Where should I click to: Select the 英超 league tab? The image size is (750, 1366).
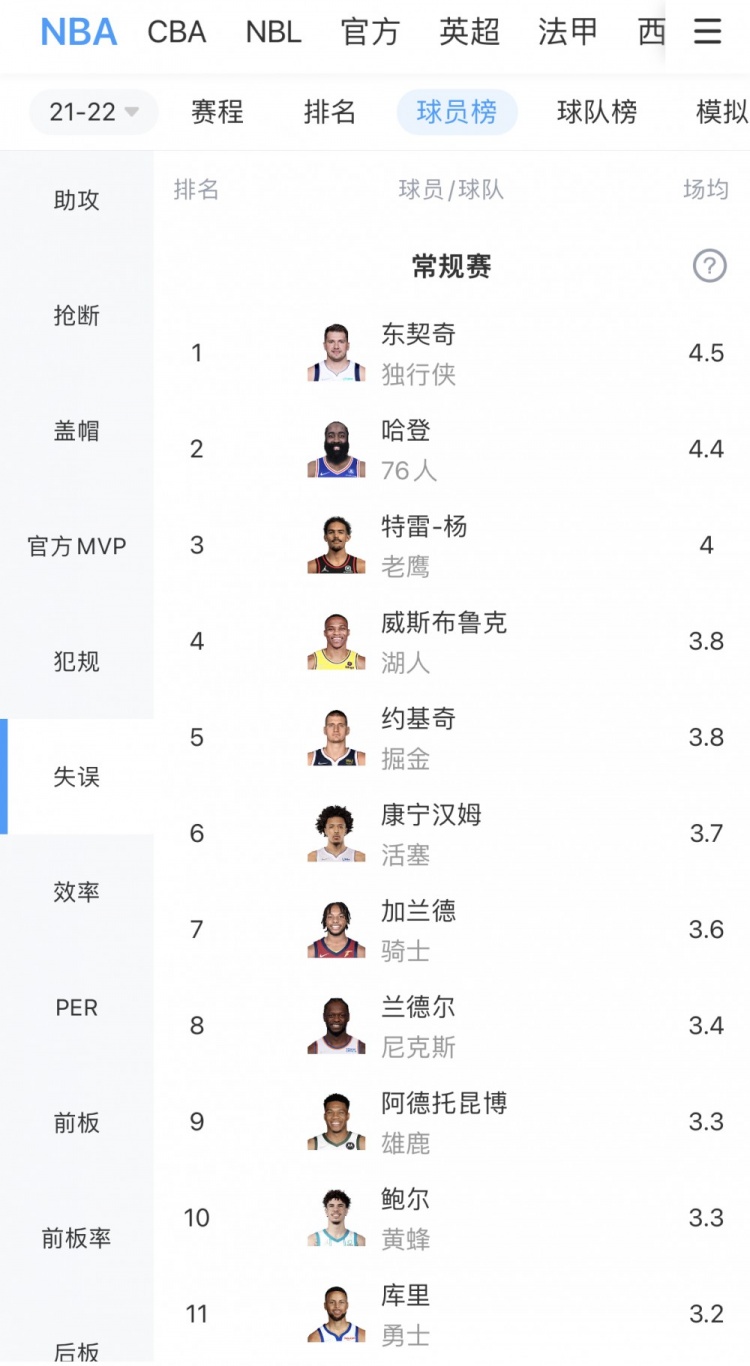tap(469, 32)
